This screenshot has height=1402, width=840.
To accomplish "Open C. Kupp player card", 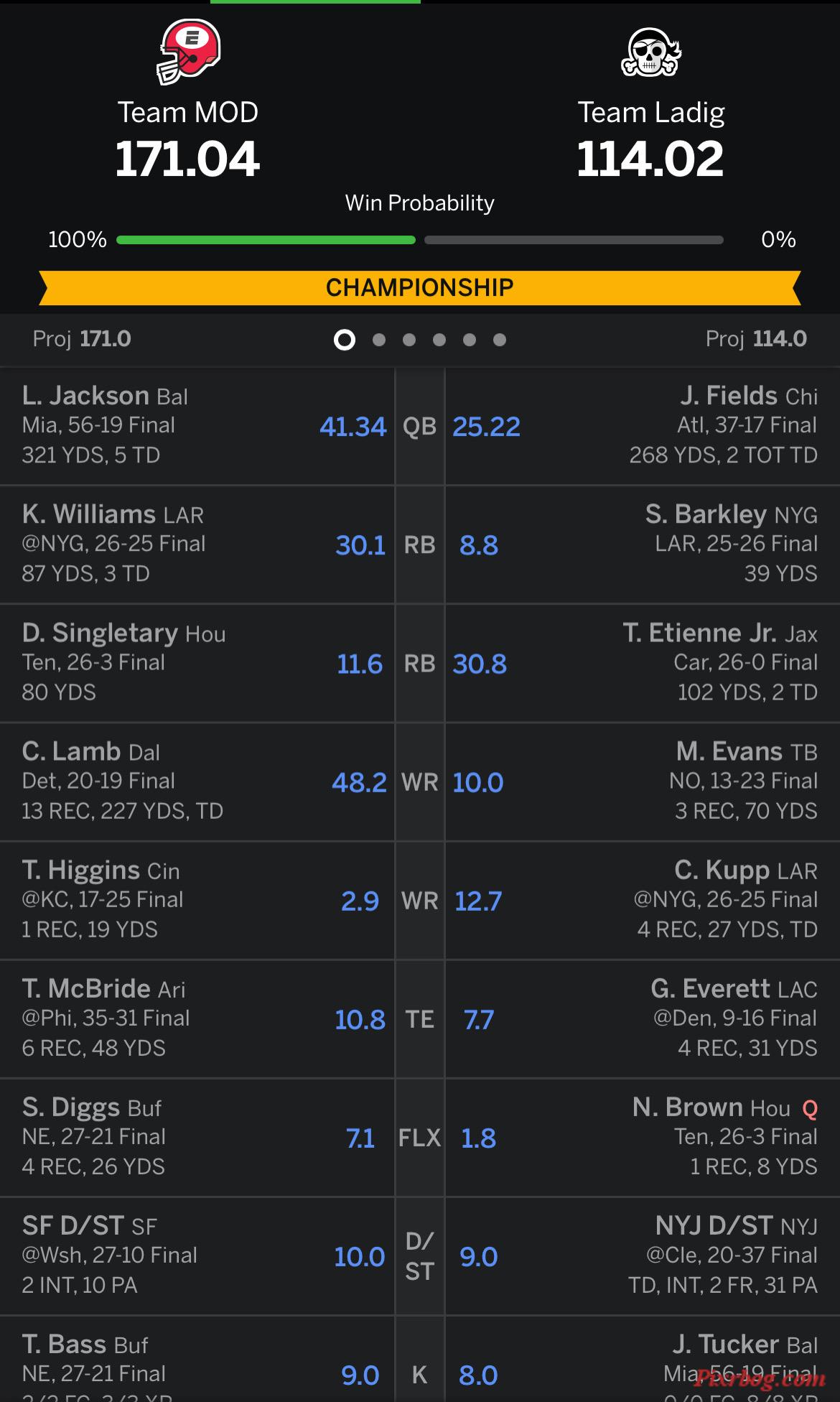I will point(722,871).
